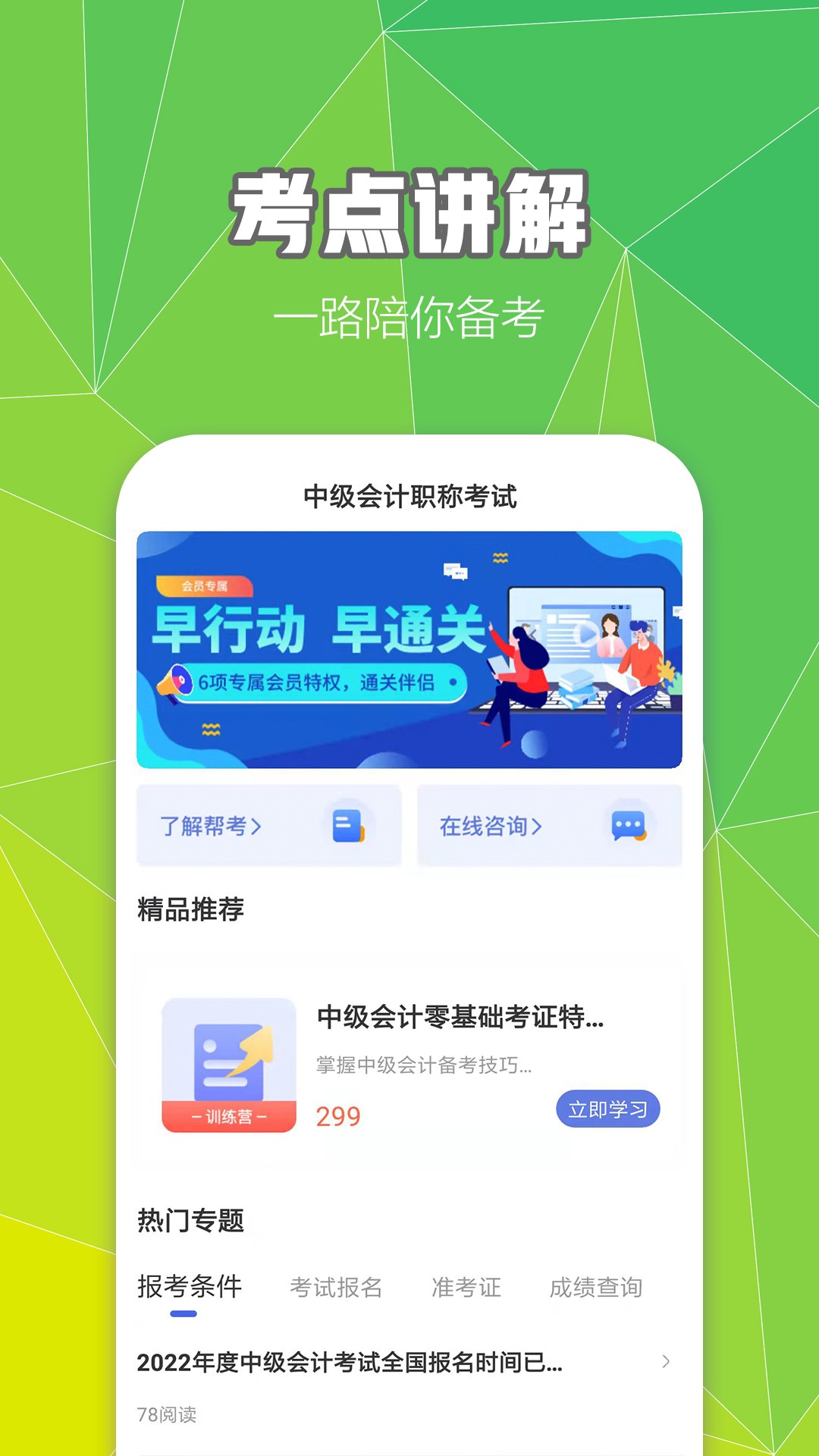The height and width of the screenshot is (1456, 819).
Task: Switch to the 考试报名 tab
Action: click(x=338, y=1287)
